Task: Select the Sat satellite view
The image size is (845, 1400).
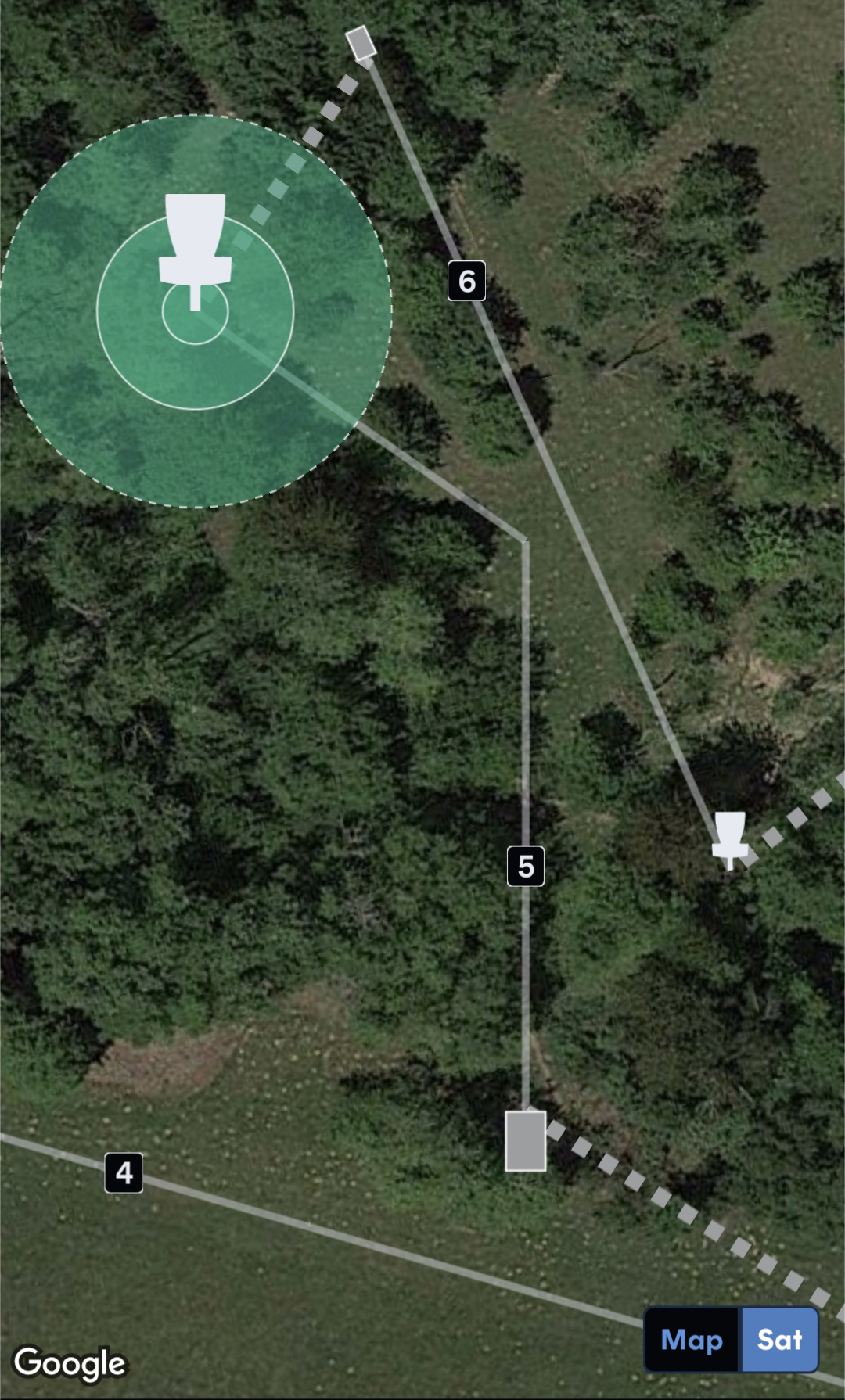Action: pos(779,1340)
